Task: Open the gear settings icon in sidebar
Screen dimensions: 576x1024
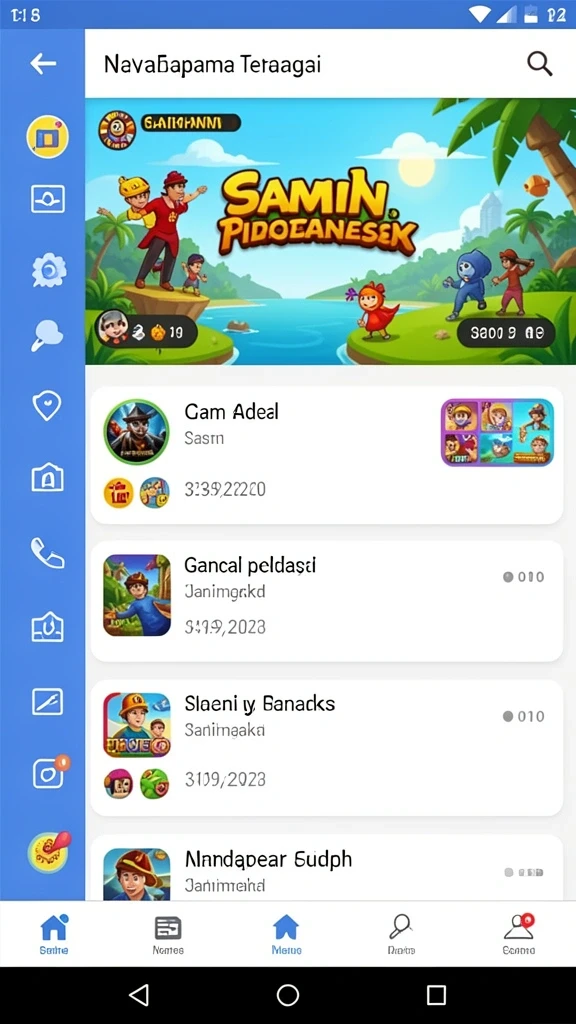Action: (x=48, y=270)
